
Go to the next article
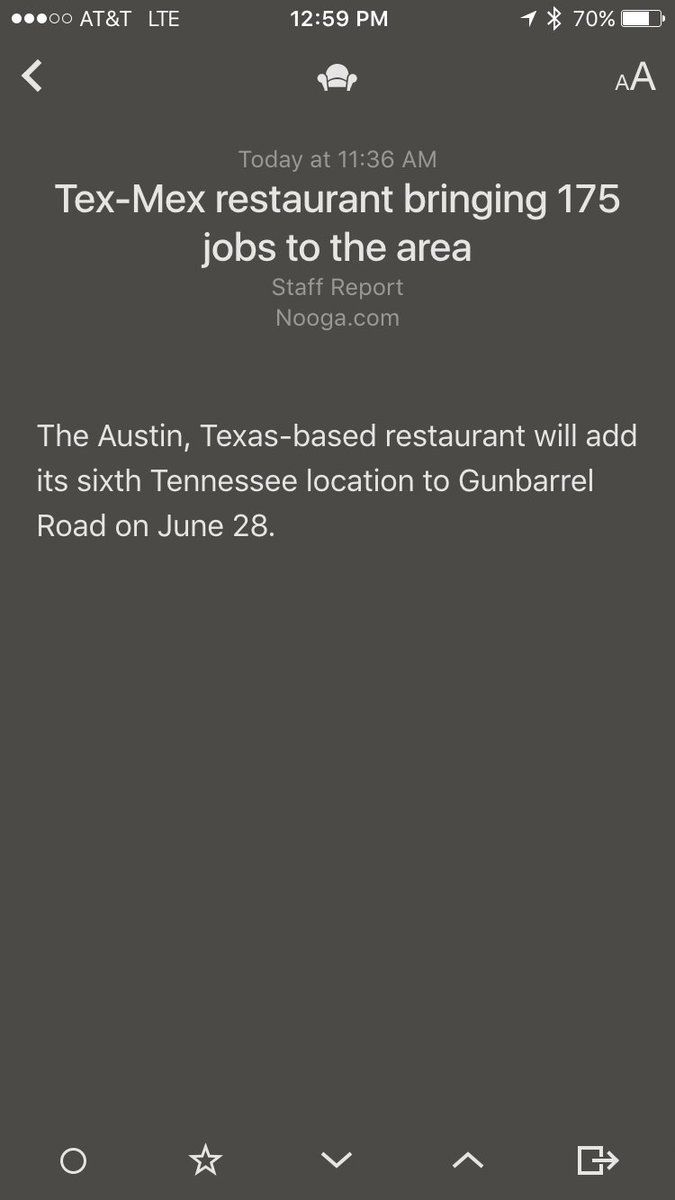click(x=337, y=1160)
